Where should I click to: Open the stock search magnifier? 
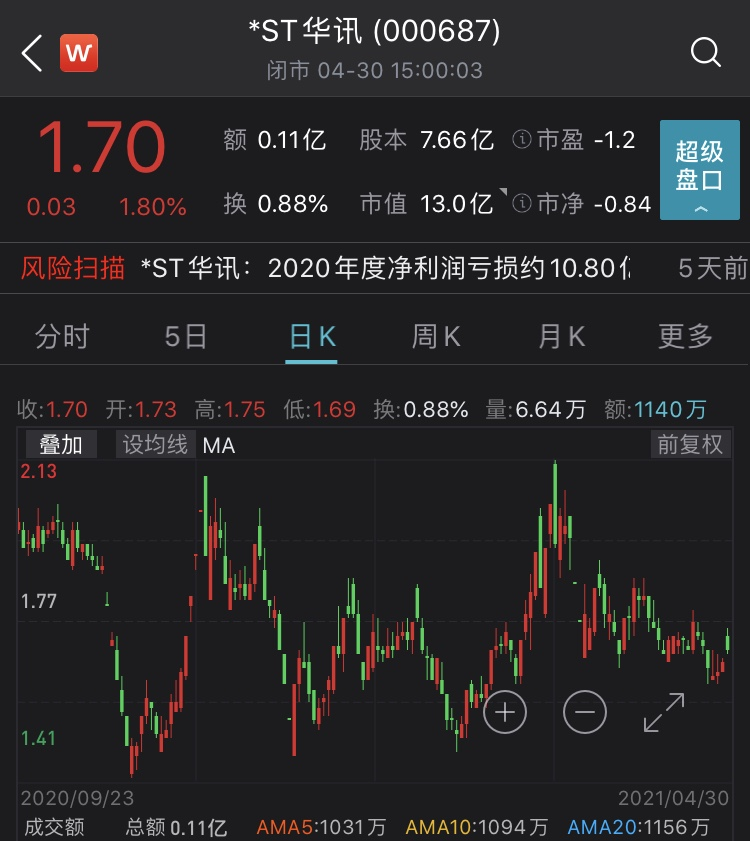pos(705,53)
